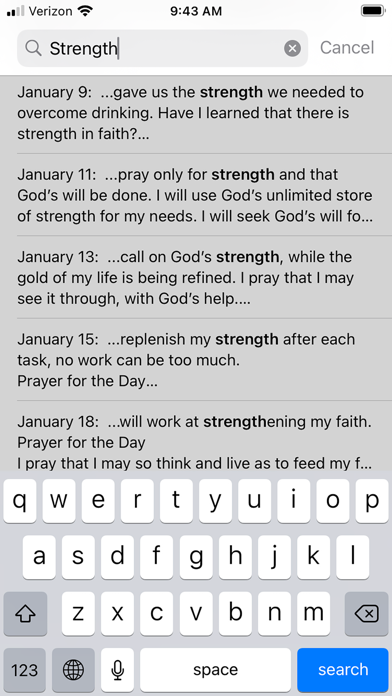Hit the blue search key

pyautogui.click(x=343, y=669)
